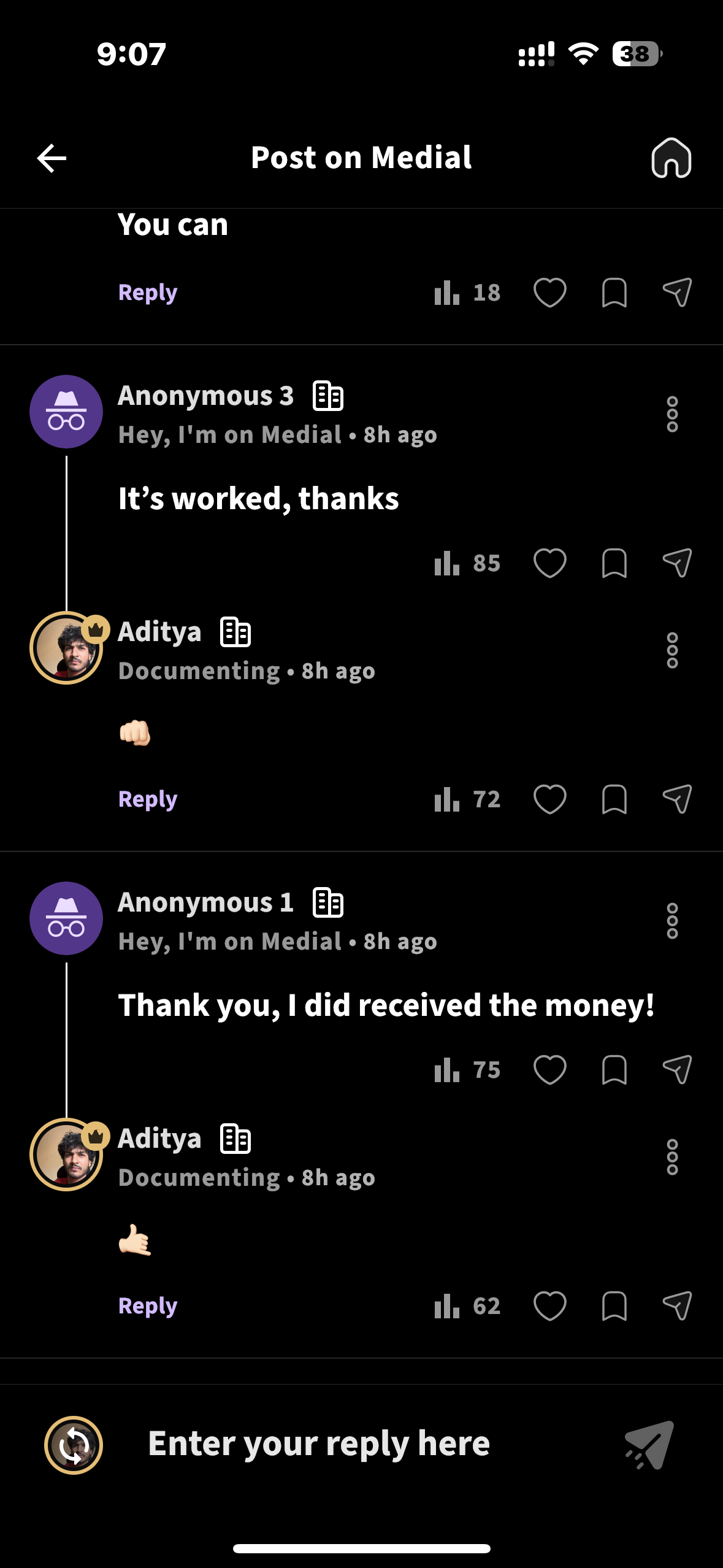Like the "I did received the money" comment
The width and height of the screenshot is (723, 1568).
coord(549,1070)
